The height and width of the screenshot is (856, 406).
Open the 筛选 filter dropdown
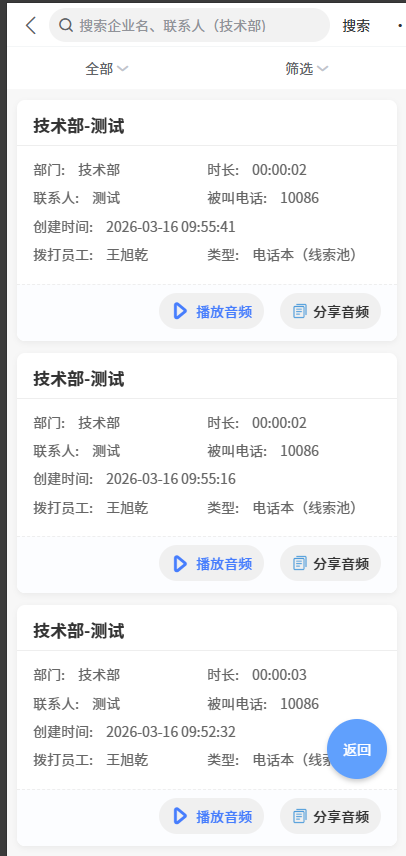307,68
